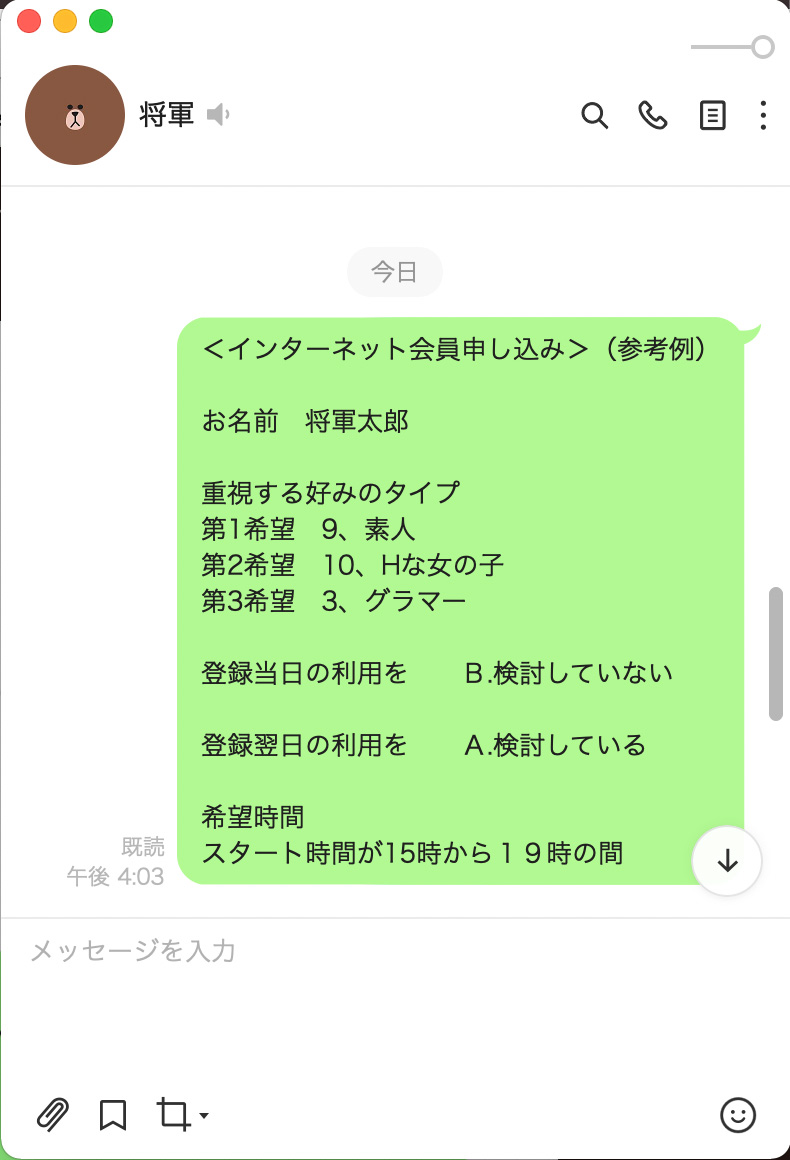Open the notes icon in header
Image resolution: width=790 pixels, height=1160 pixels.
(x=712, y=116)
